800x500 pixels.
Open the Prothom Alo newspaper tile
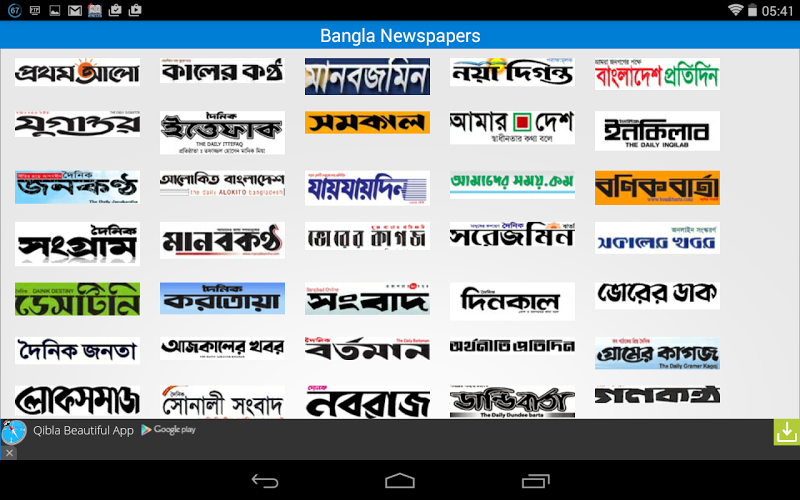coord(77,73)
